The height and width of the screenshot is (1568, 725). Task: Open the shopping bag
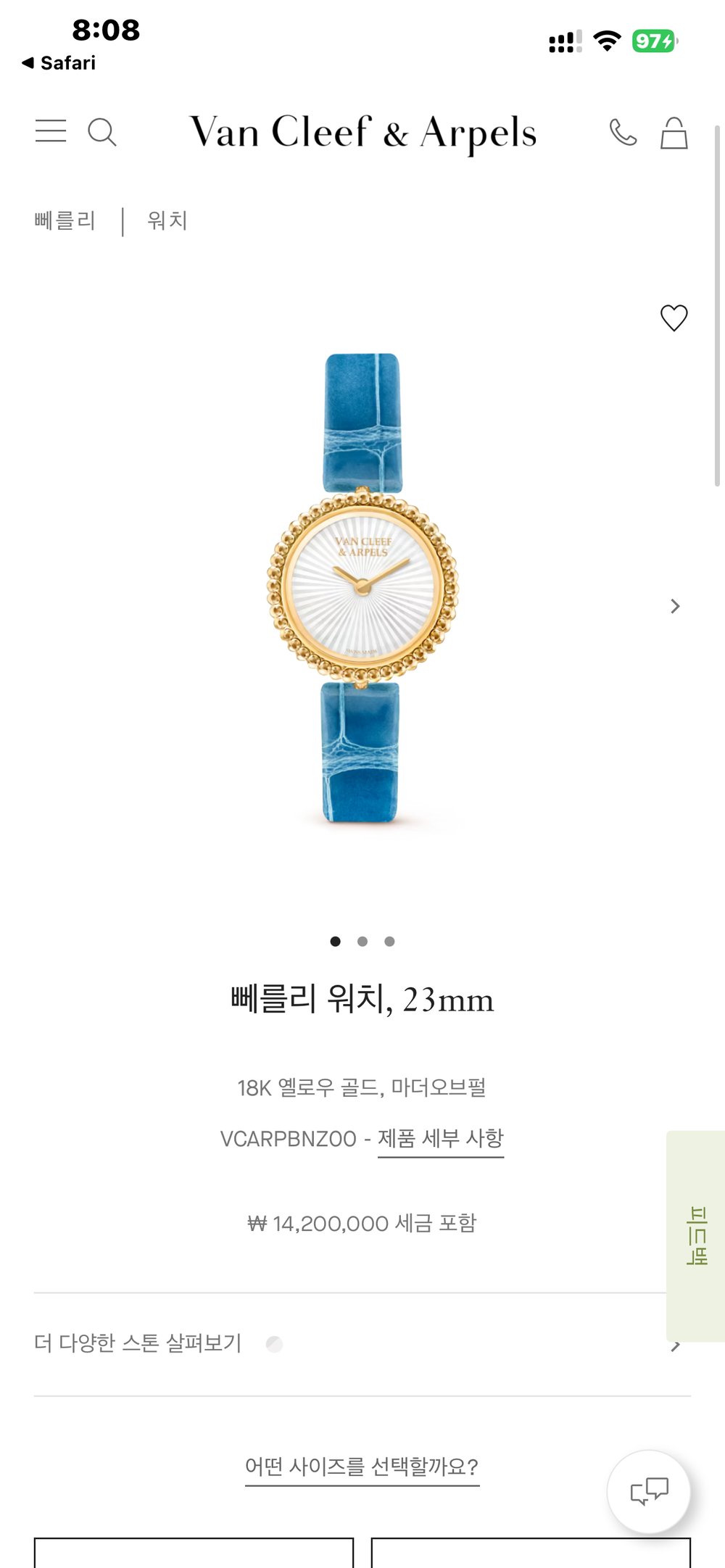[x=674, y=133]
